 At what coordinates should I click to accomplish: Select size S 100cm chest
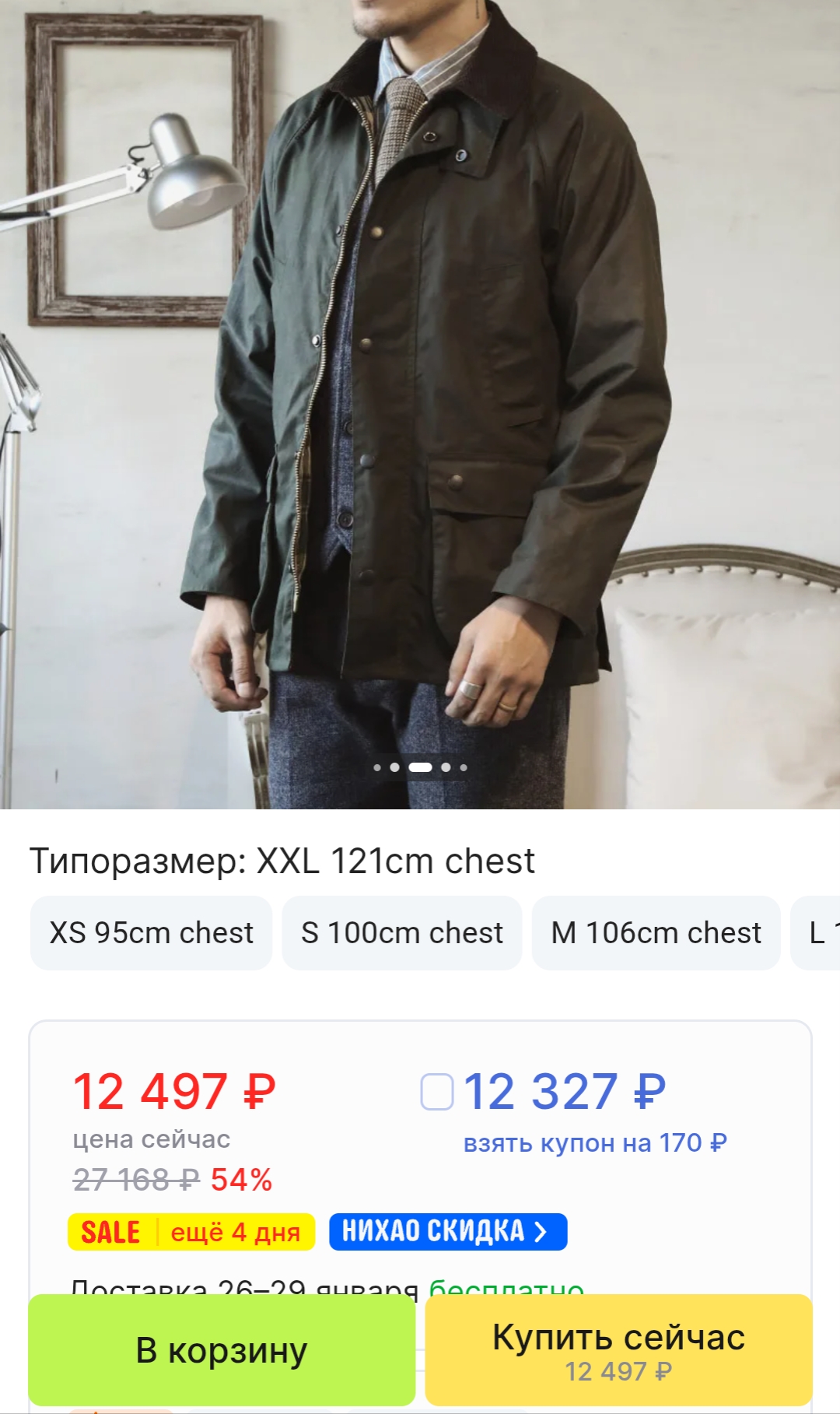(x=401, y=932)
